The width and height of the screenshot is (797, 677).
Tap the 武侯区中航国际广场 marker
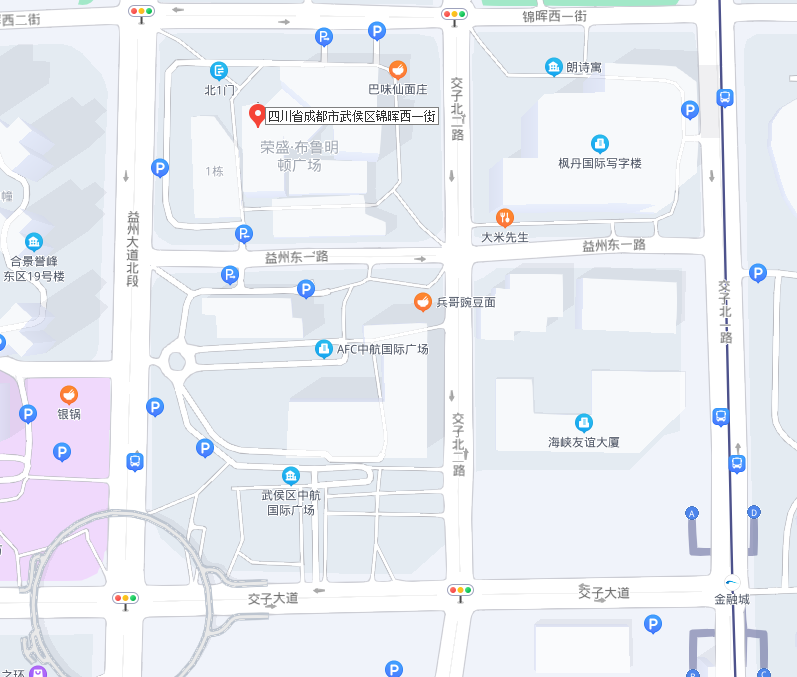(290, 475)
